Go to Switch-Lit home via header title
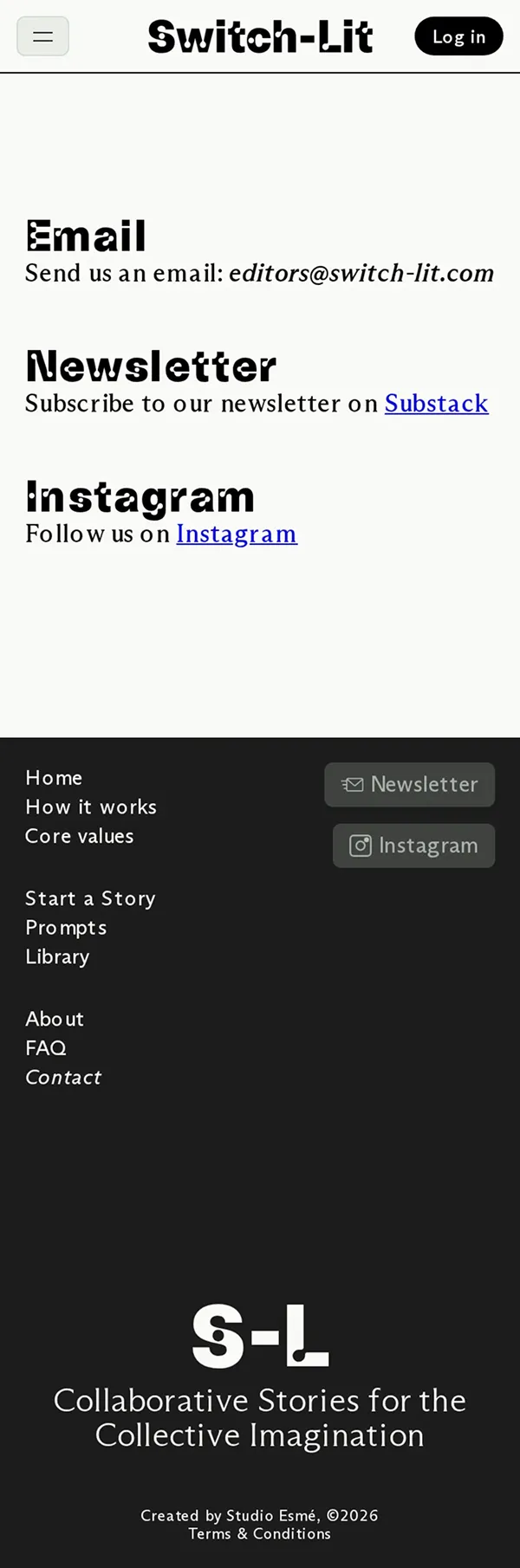This screenshot has height=1568, width=520. coord(260,37)
